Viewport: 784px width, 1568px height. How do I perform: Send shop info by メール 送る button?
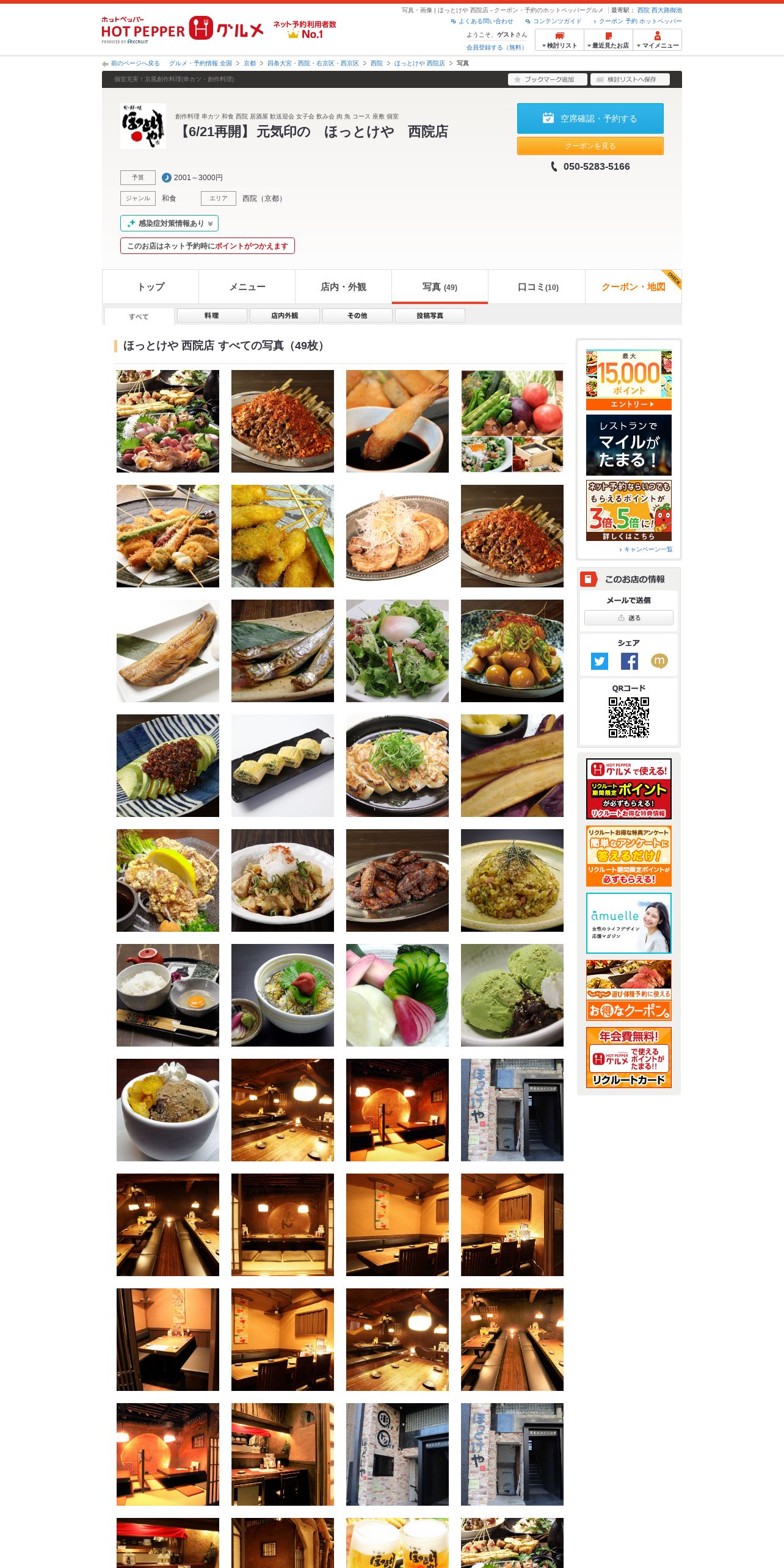click(629, 618)
